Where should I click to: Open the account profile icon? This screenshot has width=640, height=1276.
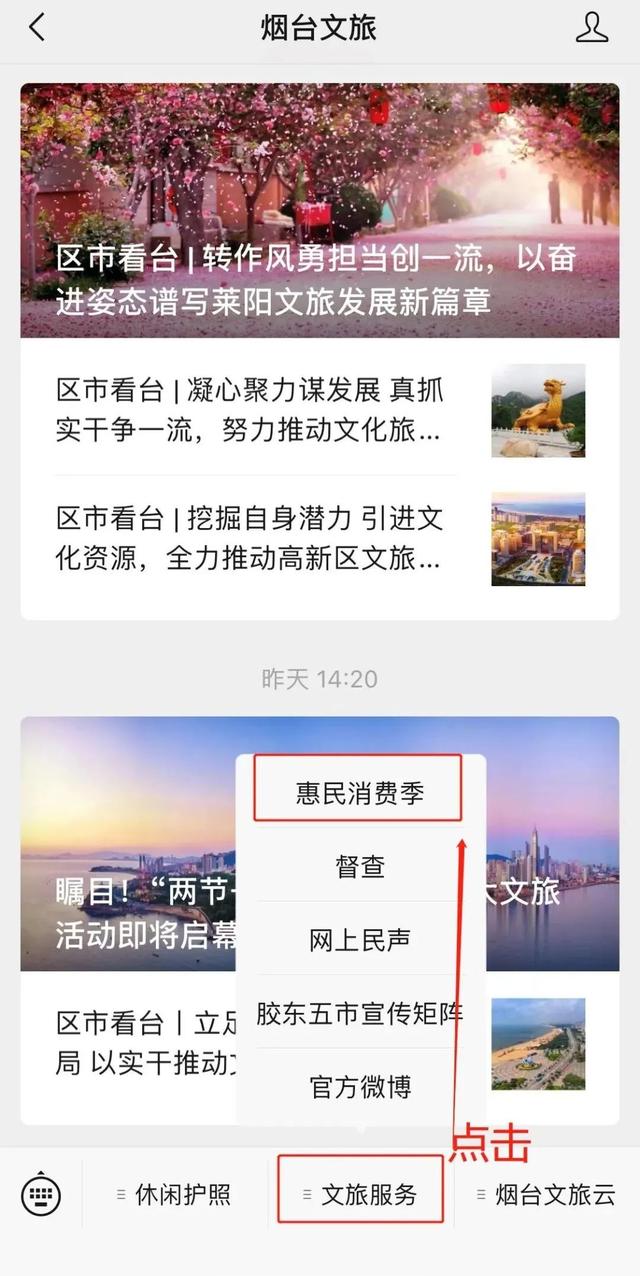pyautogui.click(x=592, y=28)
